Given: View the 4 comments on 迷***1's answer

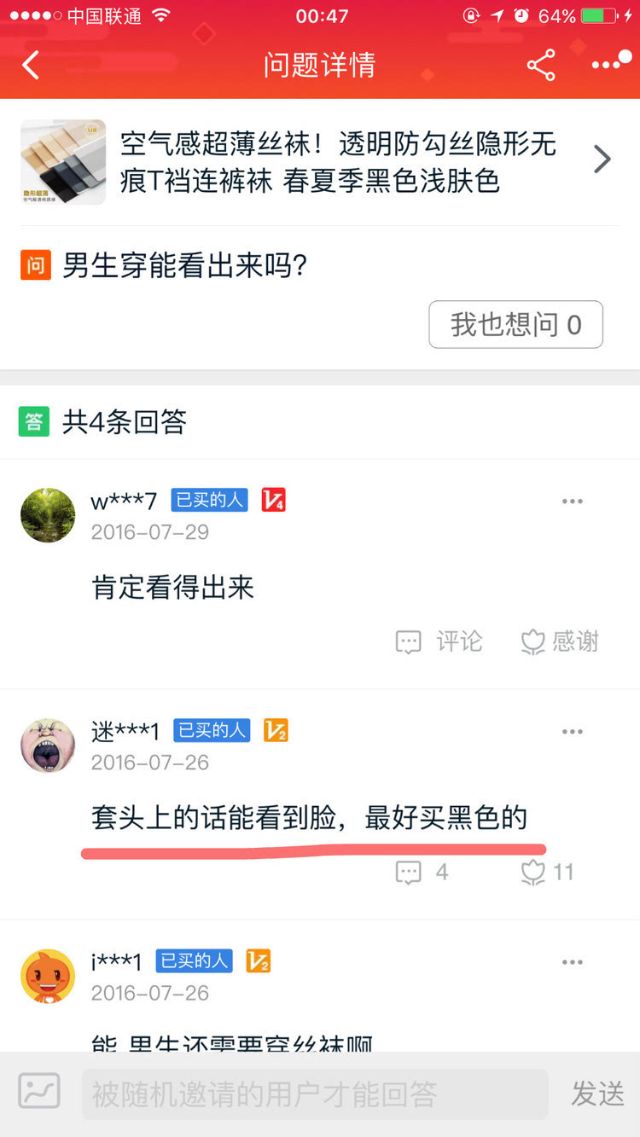Looking at the screenshot, I should 421,872.
